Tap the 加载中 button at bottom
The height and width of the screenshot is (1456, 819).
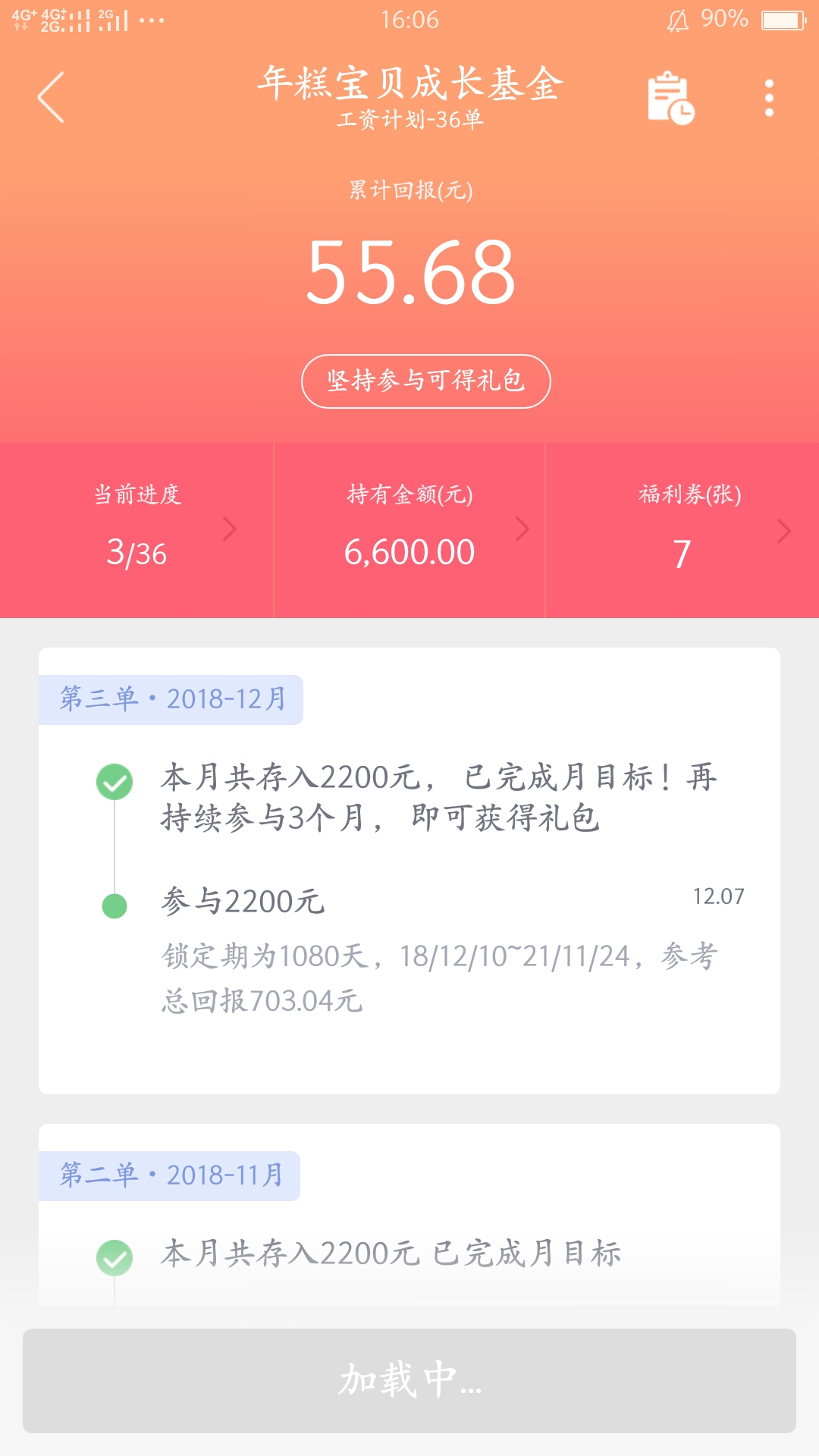(409, 1380)
